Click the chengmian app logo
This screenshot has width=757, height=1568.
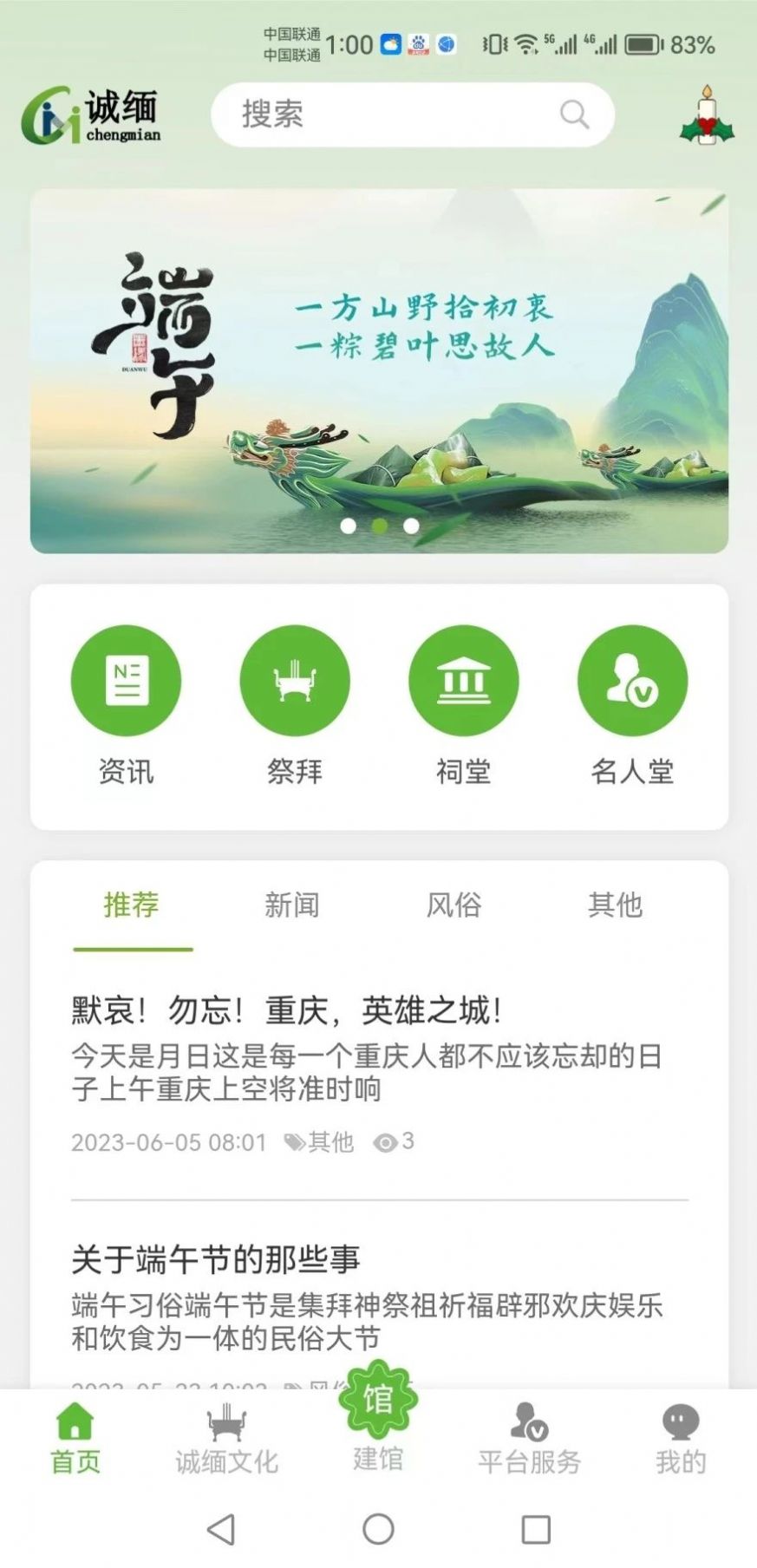click(x=91, y=114)
